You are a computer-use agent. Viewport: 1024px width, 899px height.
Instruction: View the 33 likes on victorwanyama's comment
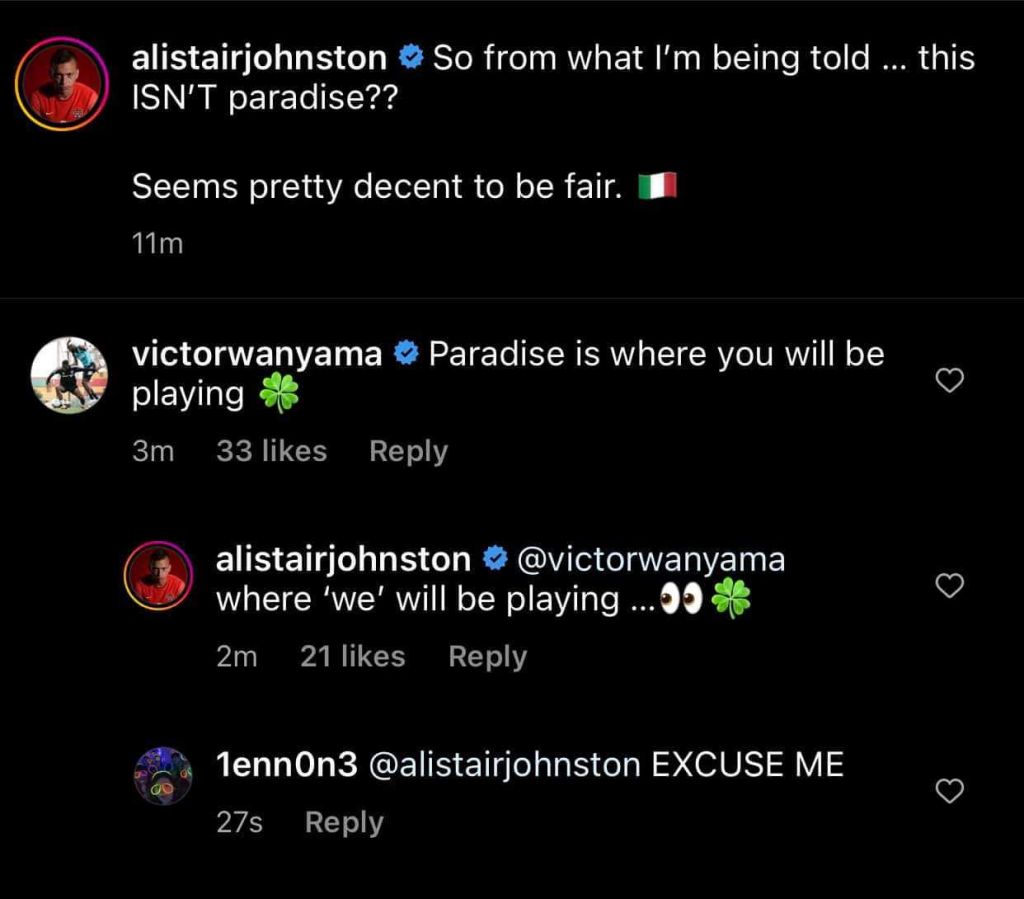[272, 451]
